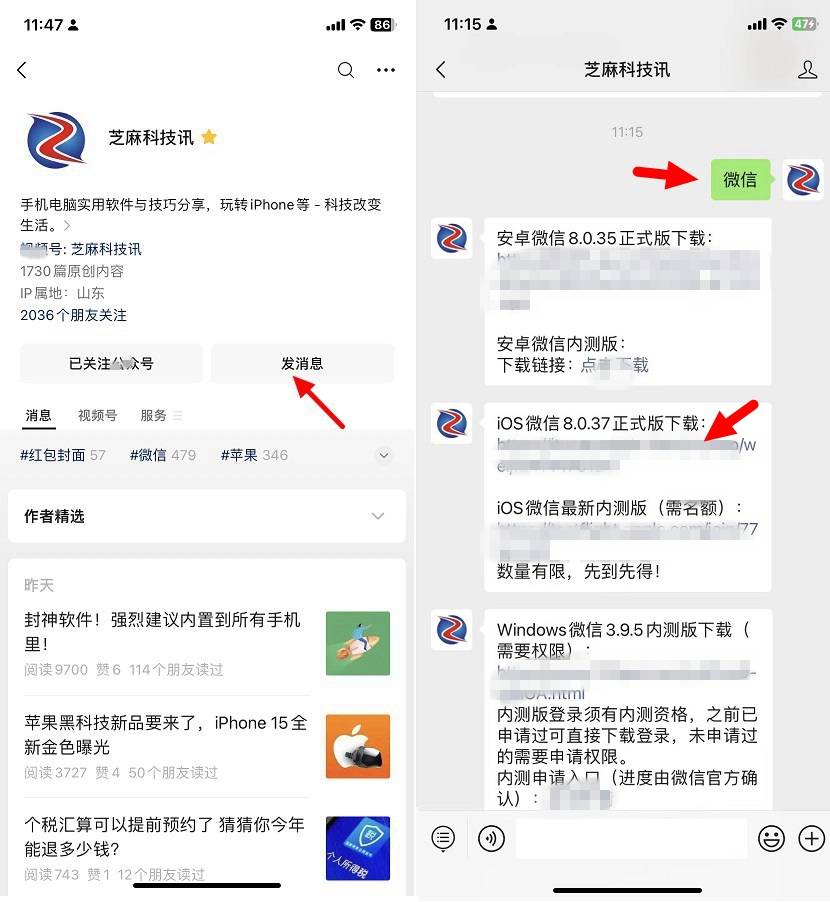Select the #红包封面 tag
This screenshot has width=830, height=902.
pos(62,455)
